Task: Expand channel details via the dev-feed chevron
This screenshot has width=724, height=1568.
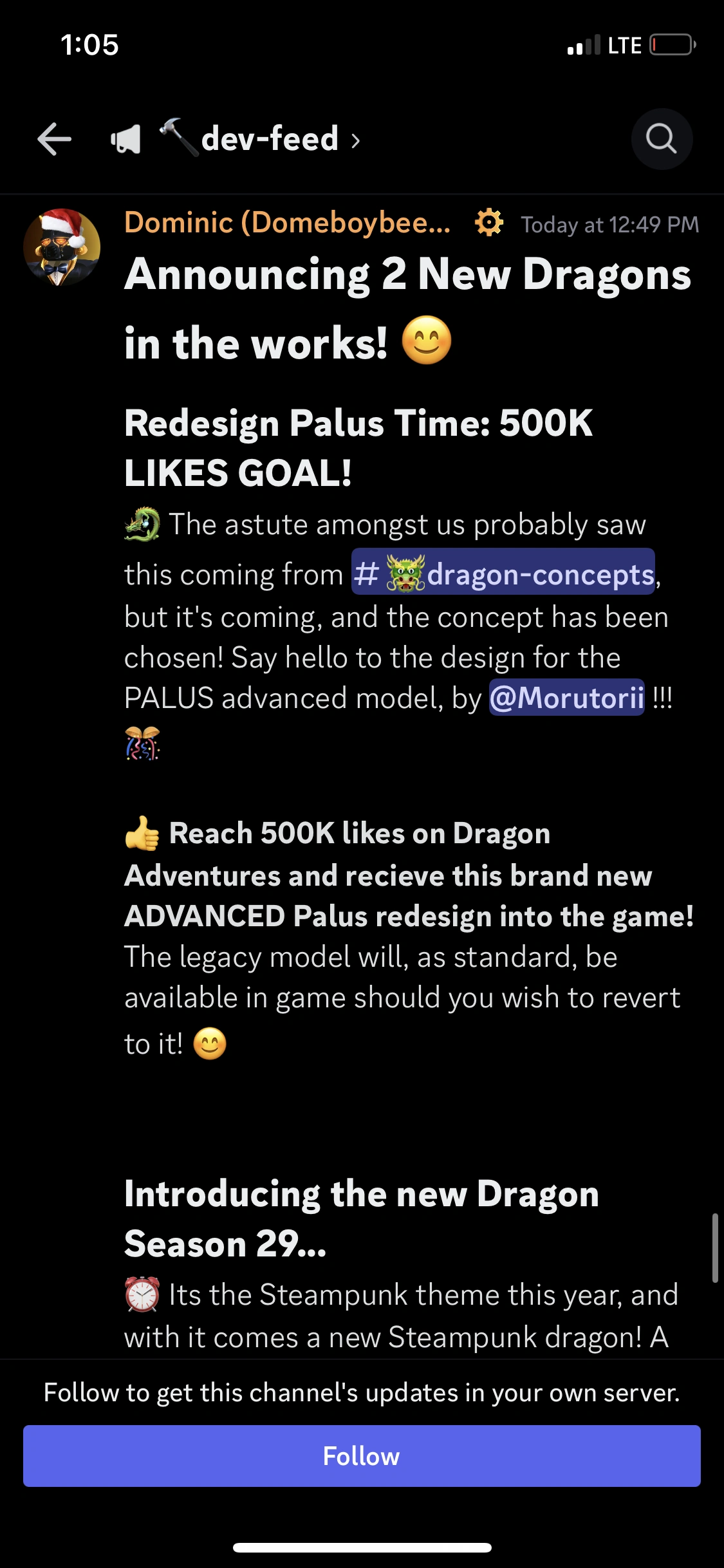Action: point(356,139)
